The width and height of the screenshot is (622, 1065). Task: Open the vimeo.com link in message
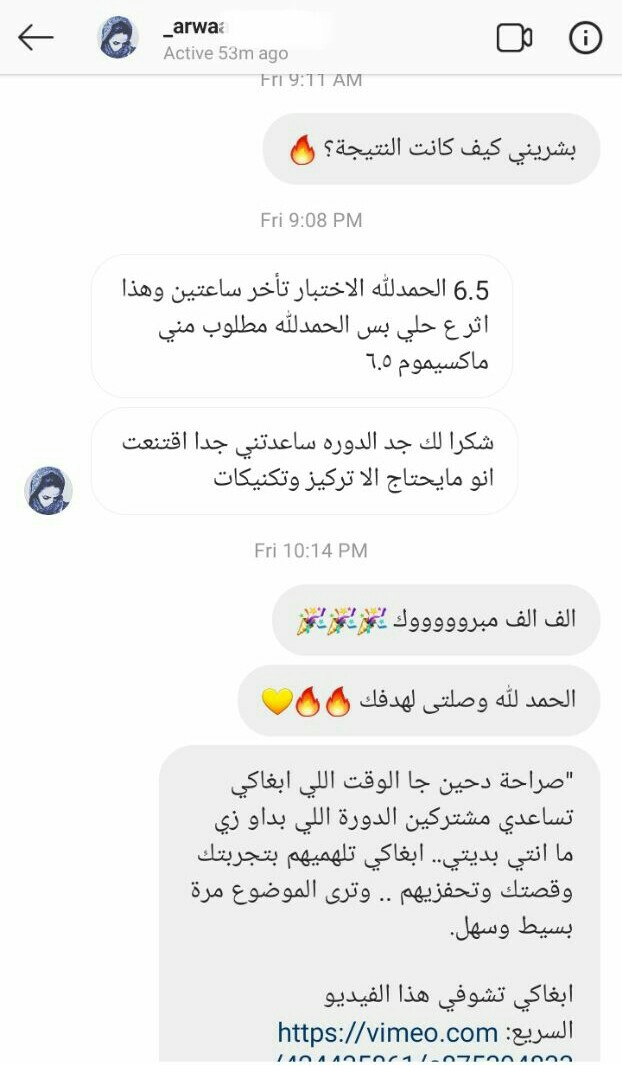tap(388, 1032)
